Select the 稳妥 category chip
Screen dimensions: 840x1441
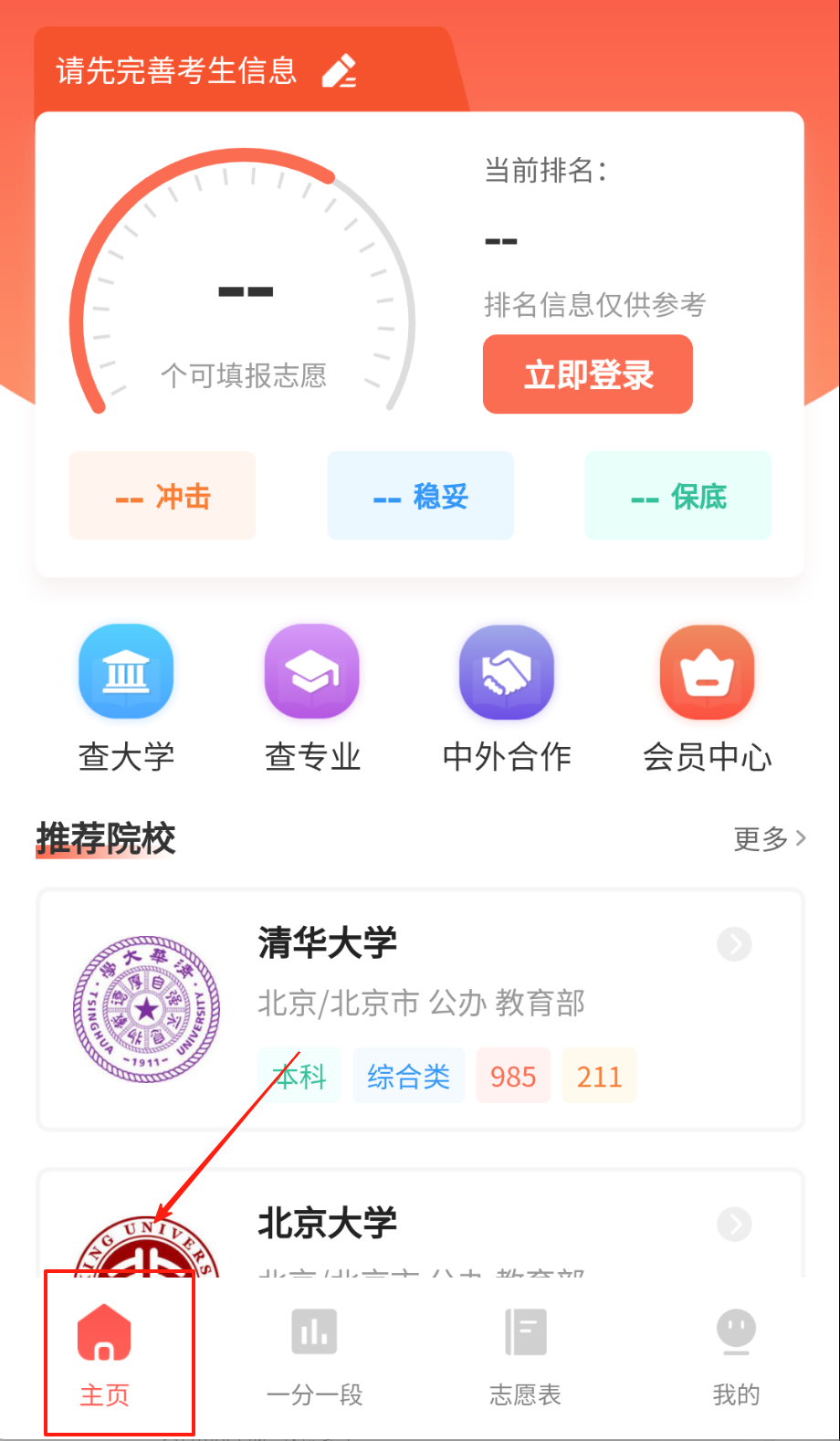[x=420, y=496]
